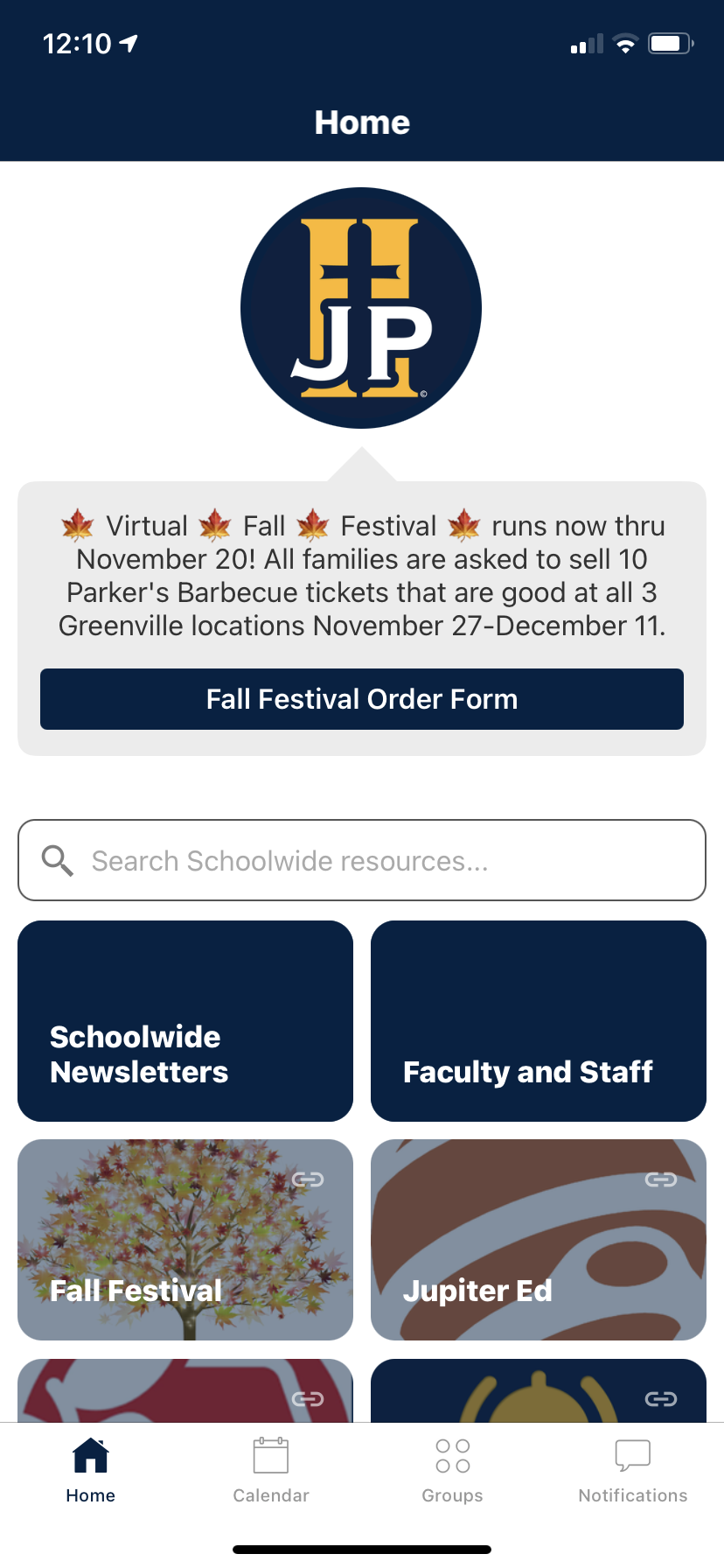Select the Groups icon
Viewport: 724px width, 1568px height.
click(x=452, y=1452)
